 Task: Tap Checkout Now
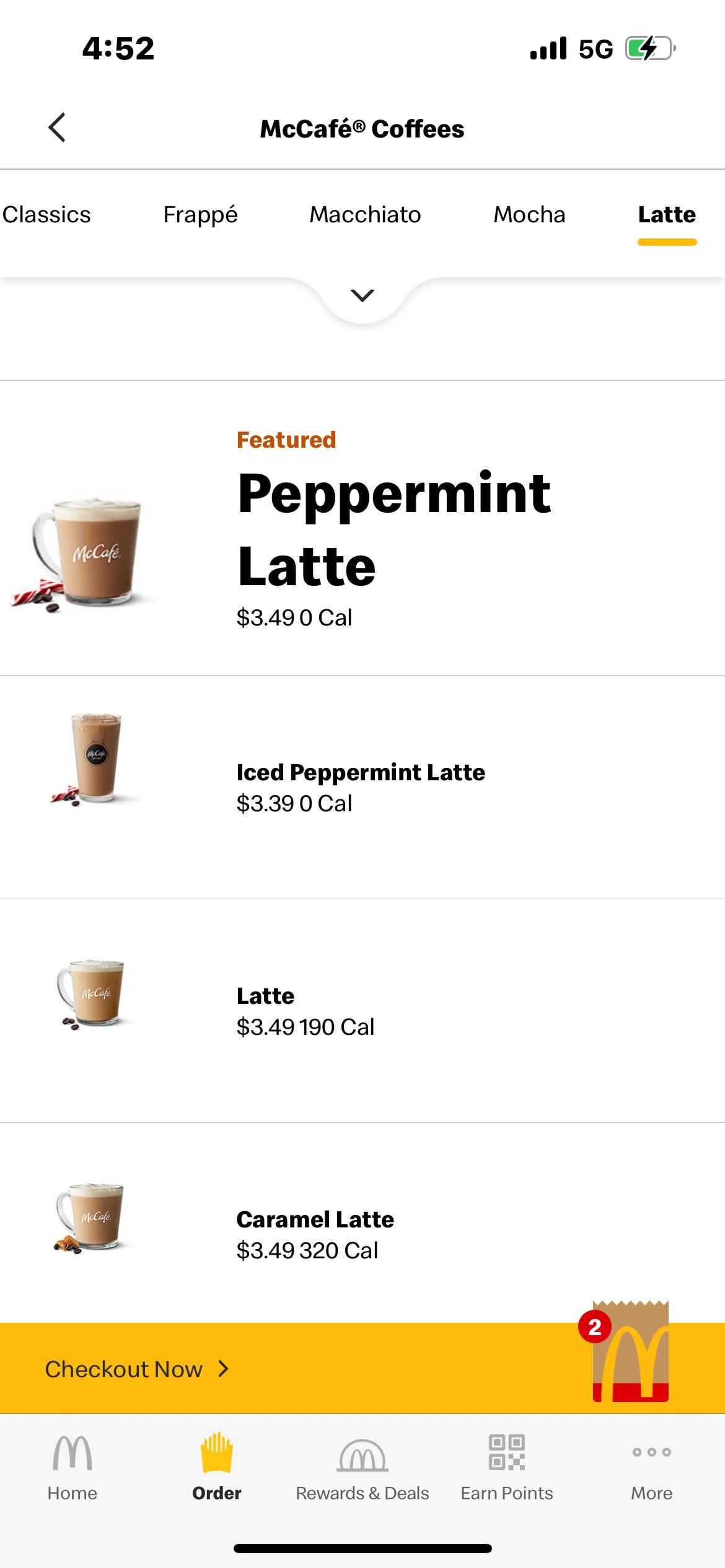click(138, 1369)
